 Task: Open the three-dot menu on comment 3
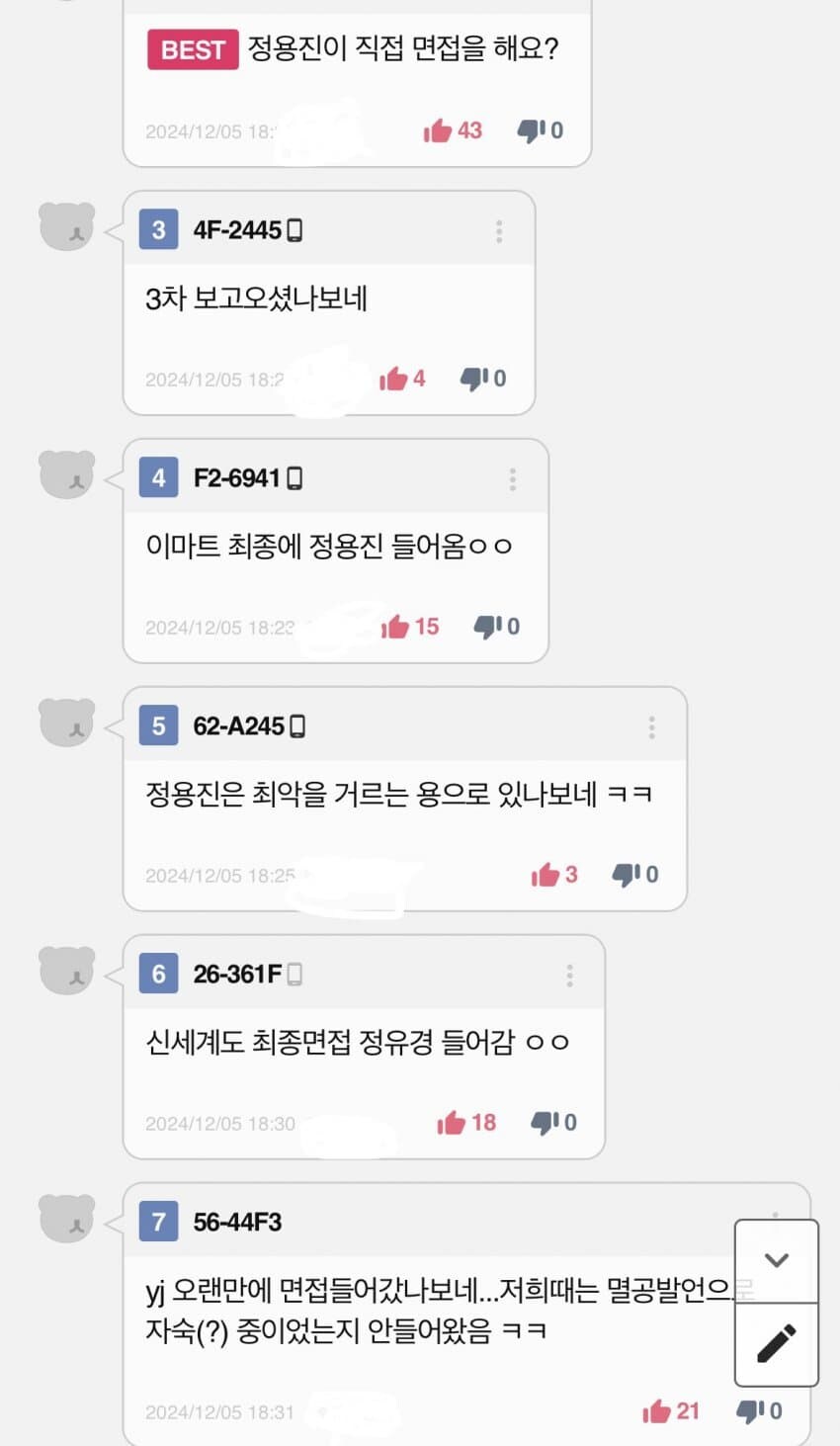tap(500, 230)
